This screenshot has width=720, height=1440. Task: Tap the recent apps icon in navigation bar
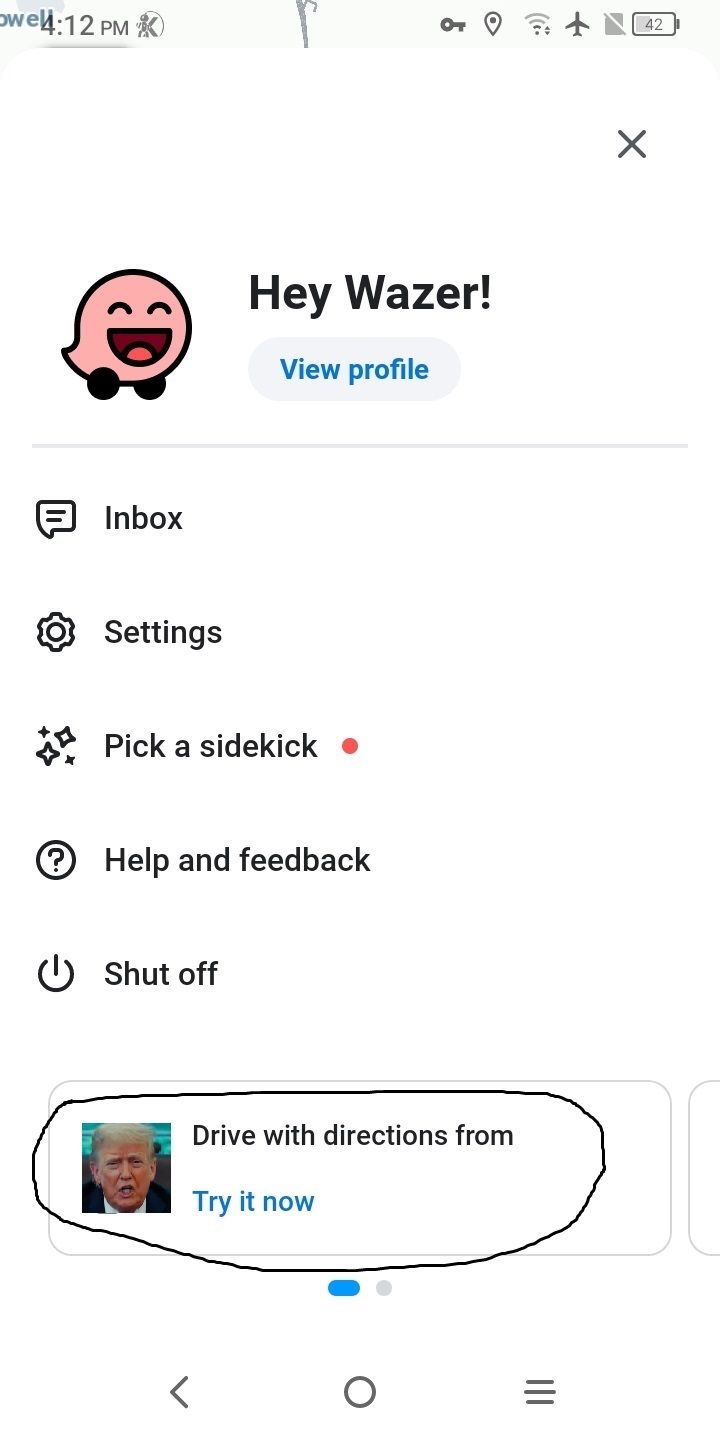click(540, 1391)
